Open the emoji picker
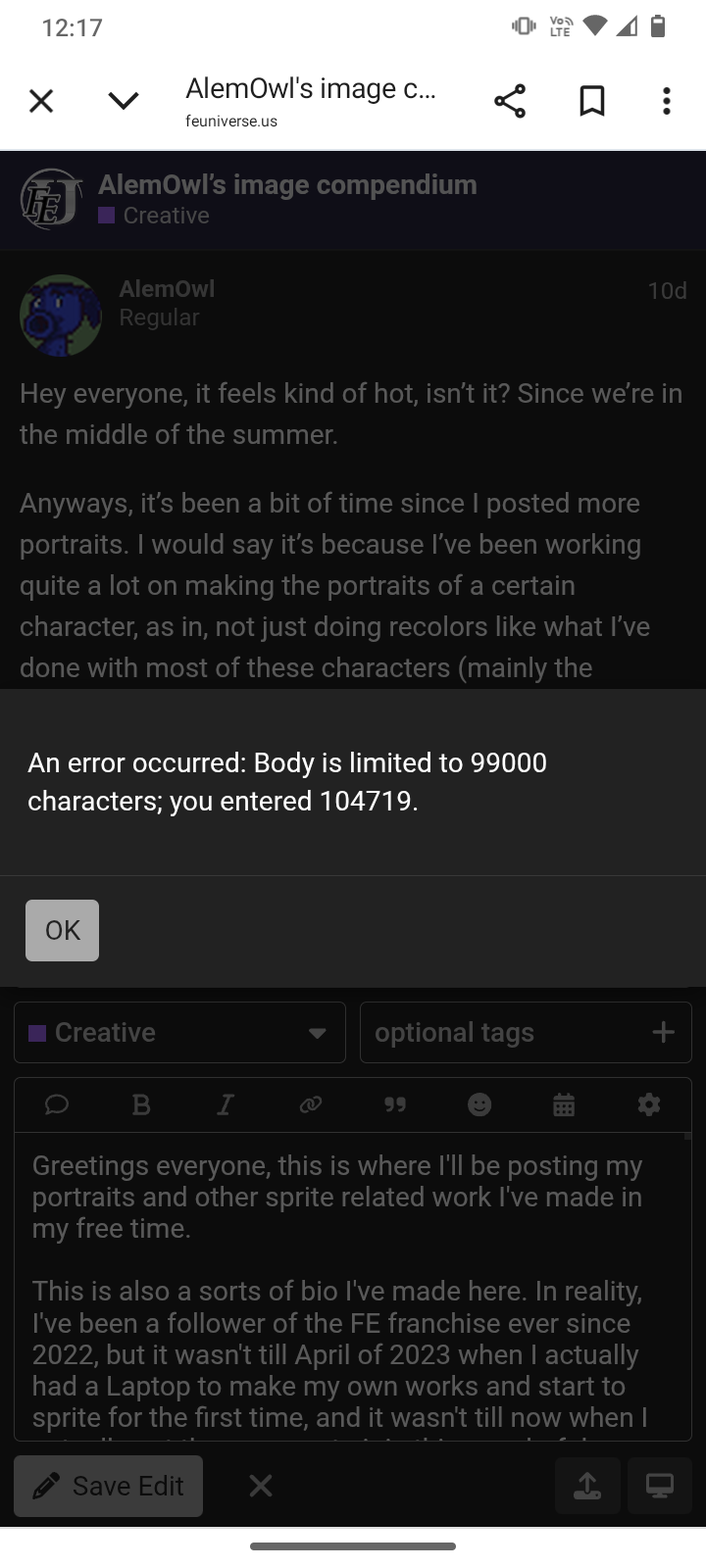Image resolution: width=706 pixels, height=1568 pixels. (479, 1105)
